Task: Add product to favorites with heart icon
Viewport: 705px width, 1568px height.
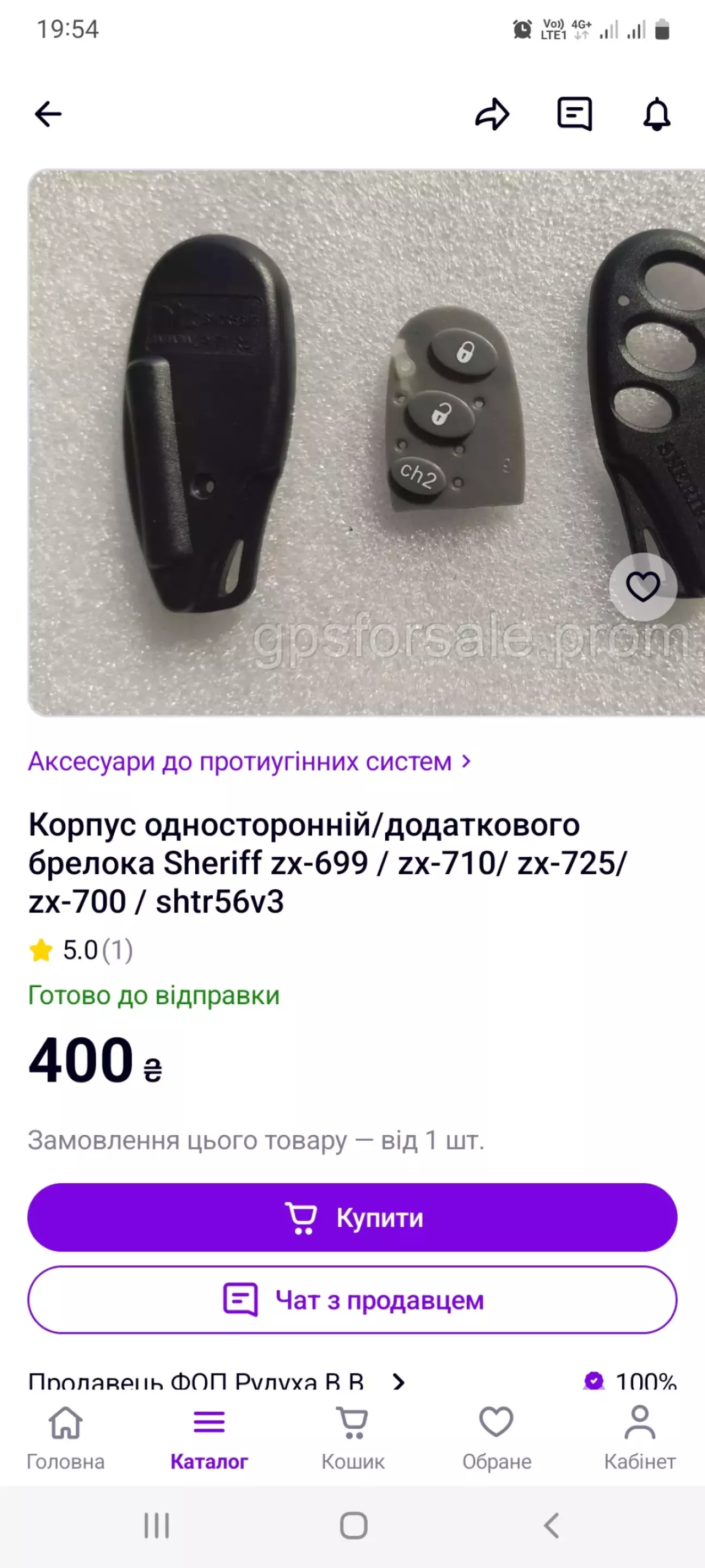Action: 642,587
